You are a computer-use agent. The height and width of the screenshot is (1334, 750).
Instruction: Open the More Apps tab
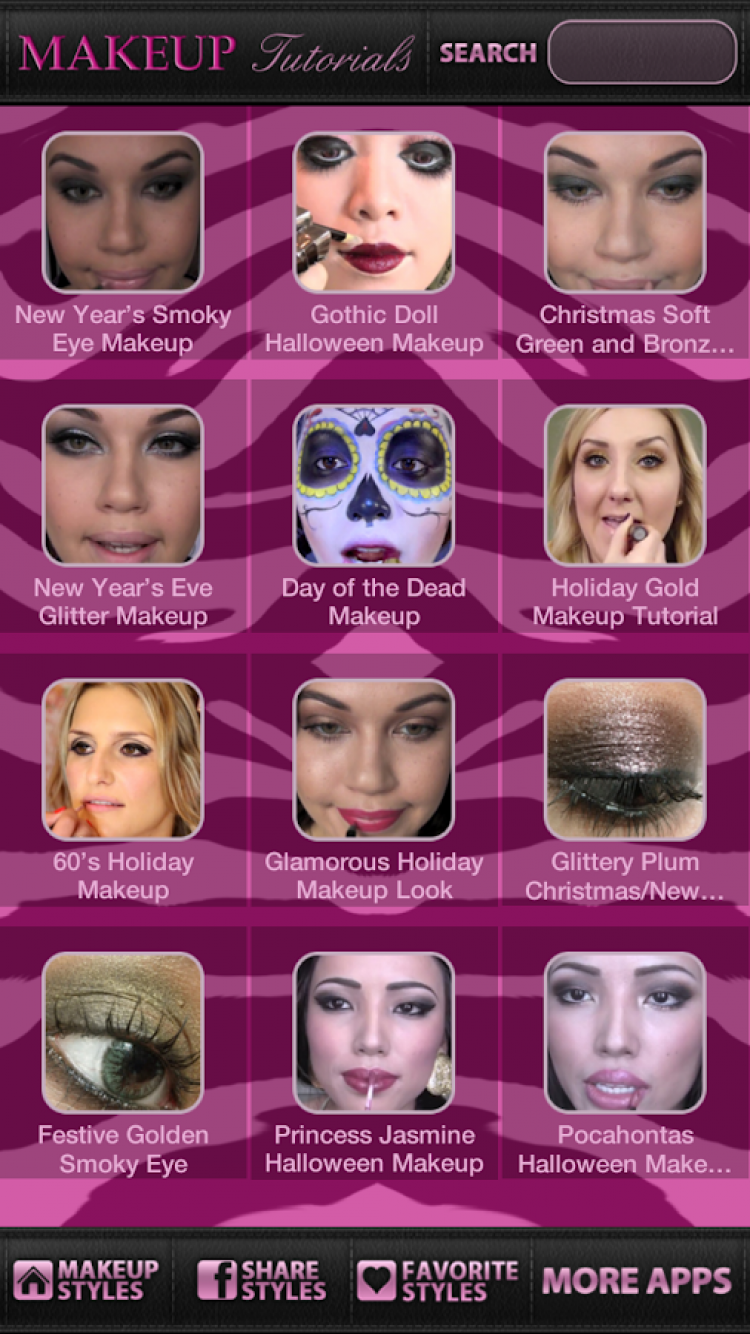[637, 1280]
